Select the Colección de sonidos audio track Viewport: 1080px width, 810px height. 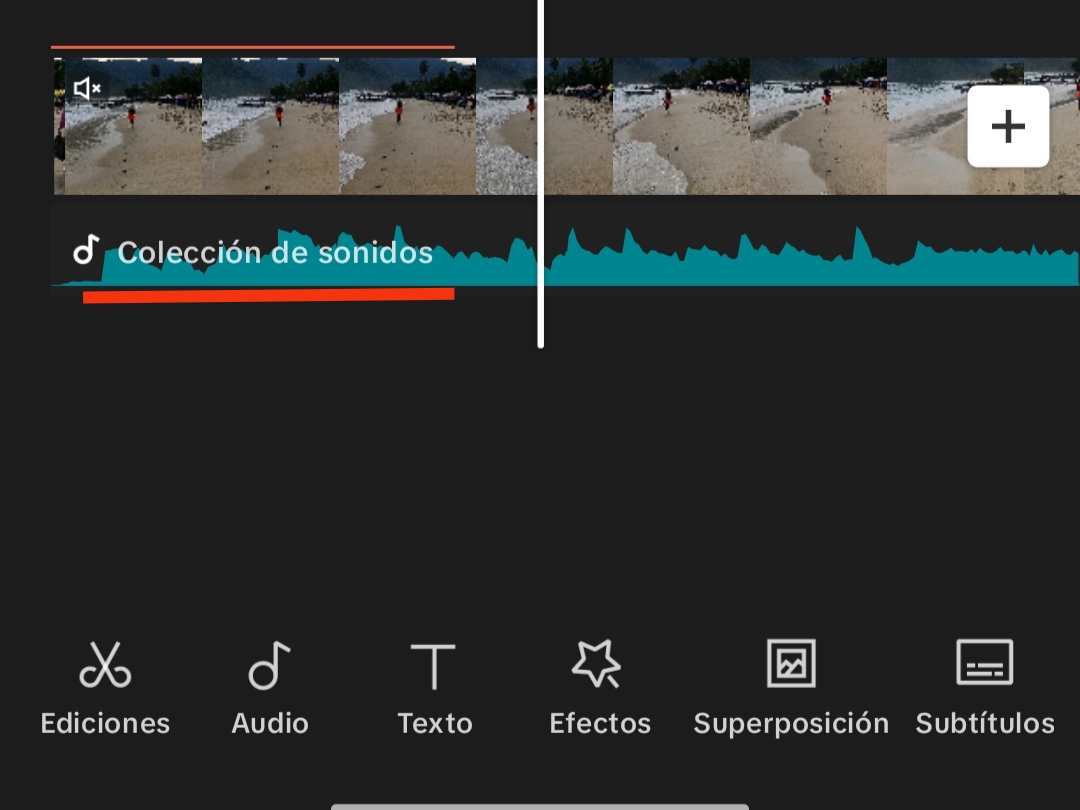tap(275, 253)
